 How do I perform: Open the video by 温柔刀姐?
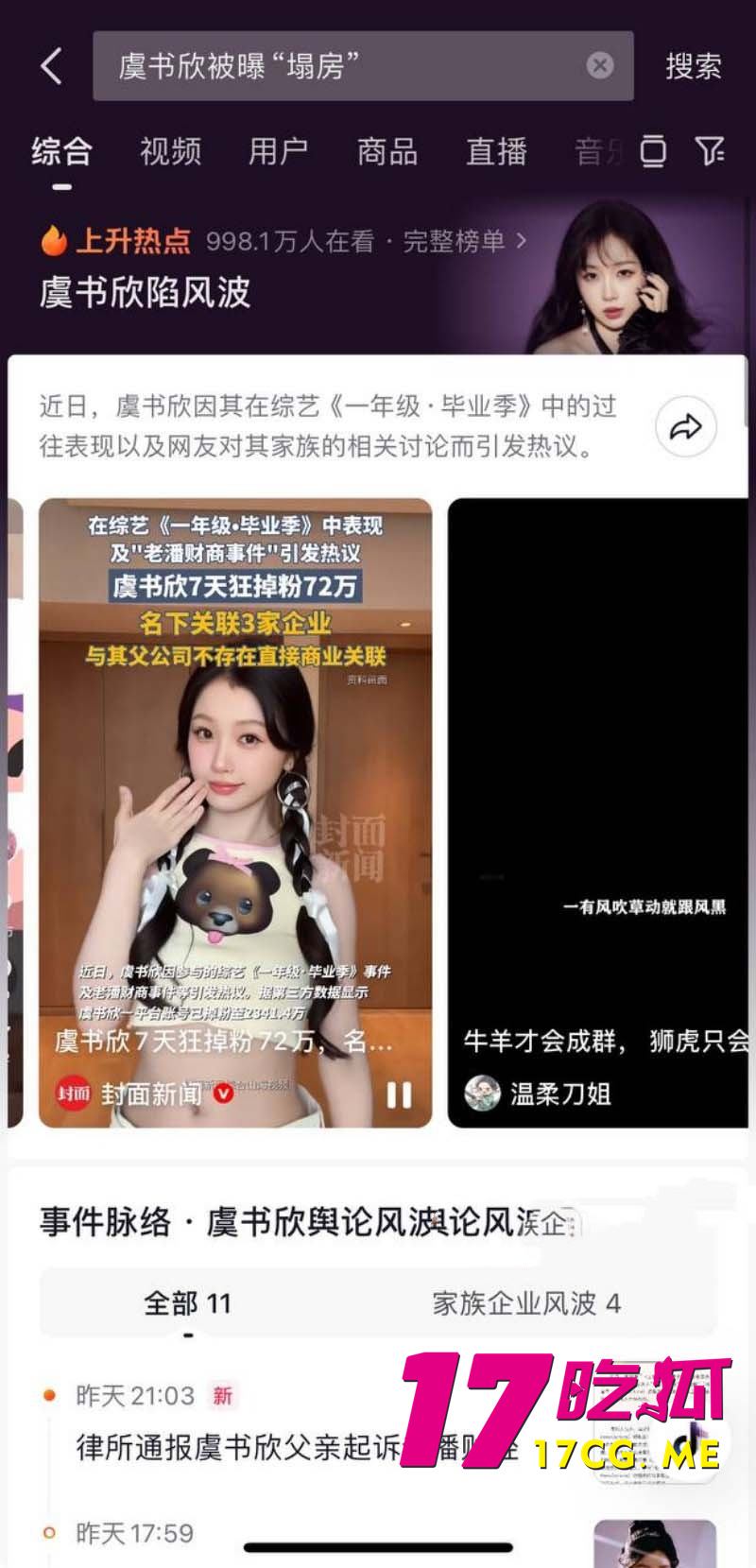coord(597,813)
